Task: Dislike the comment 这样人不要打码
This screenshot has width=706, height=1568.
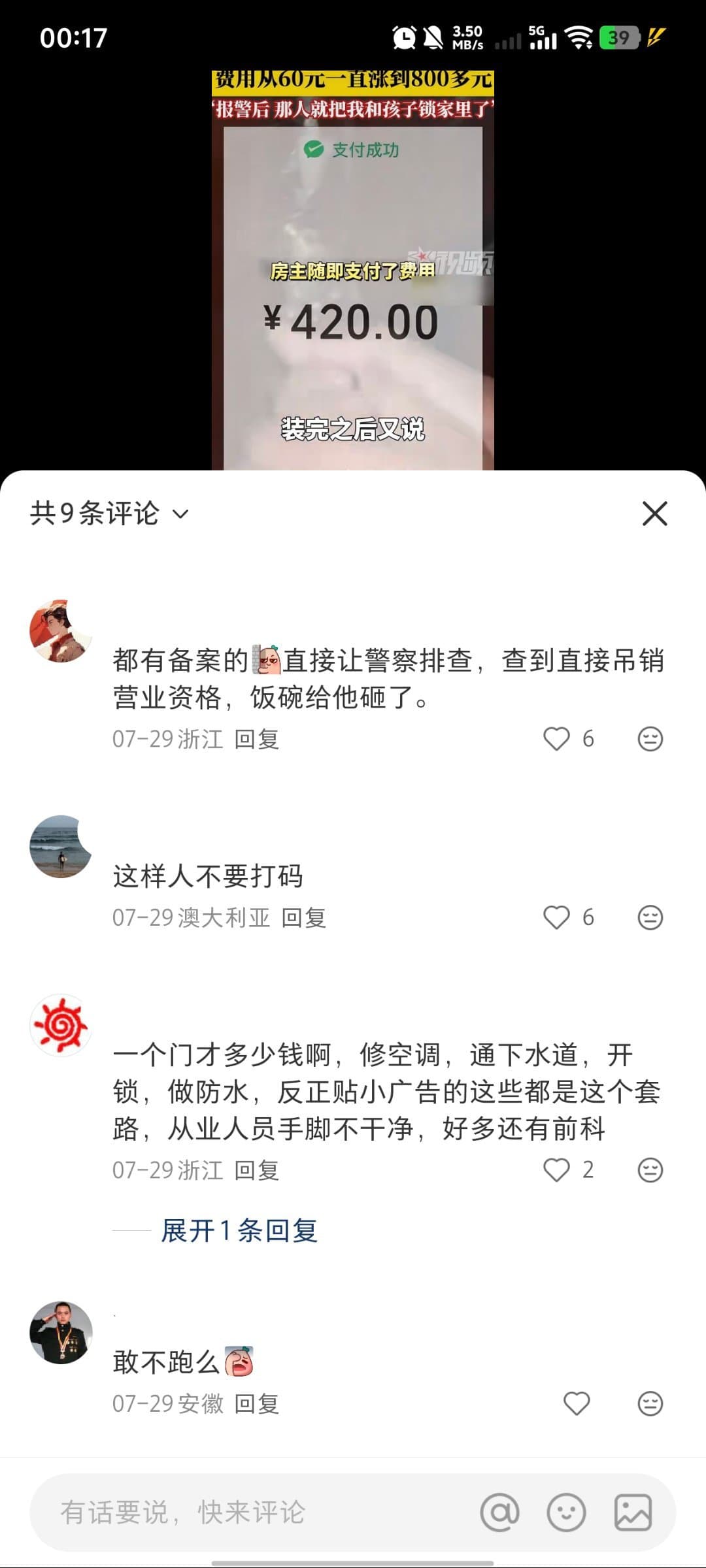Action: click(650, 917)
